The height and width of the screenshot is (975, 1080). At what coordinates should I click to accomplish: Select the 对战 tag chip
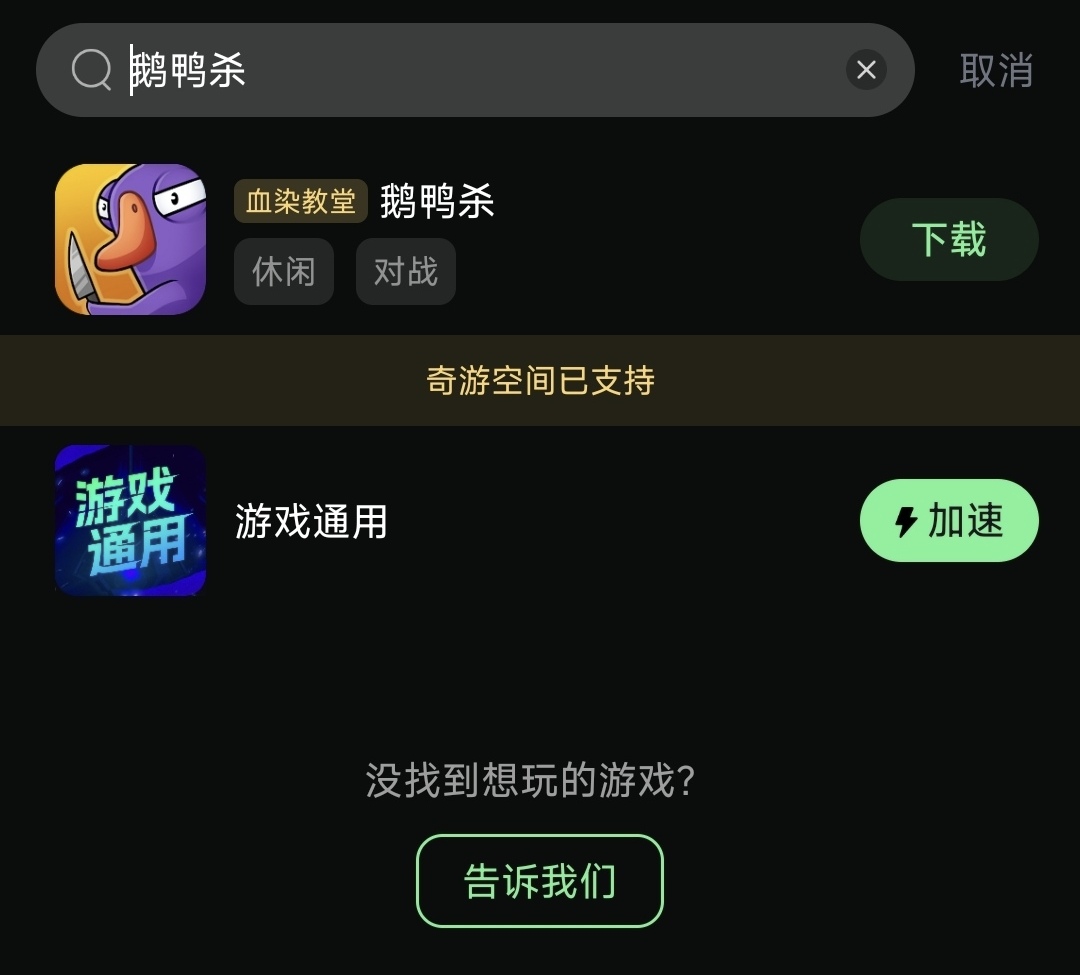406,271
